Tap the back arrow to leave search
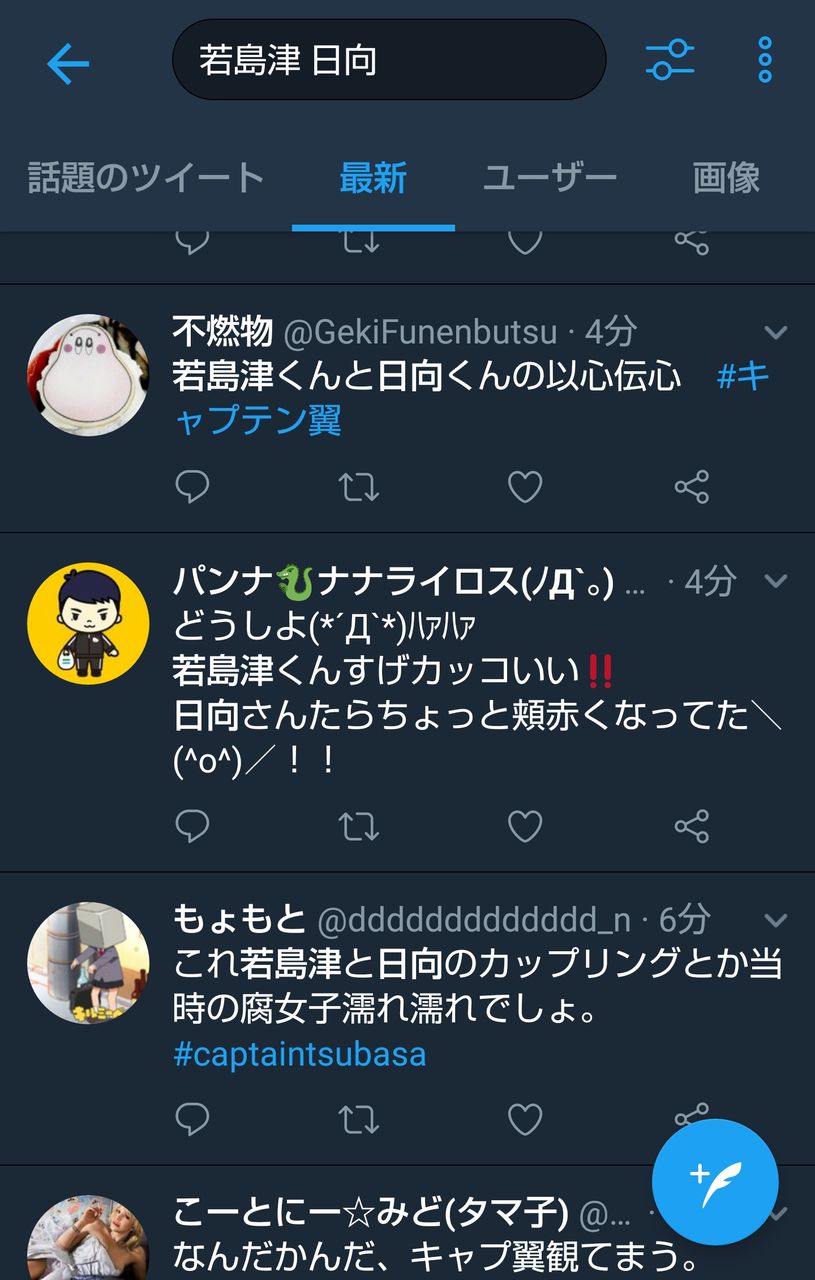The height and width of the screenshot is (1280, 815). click(x=67, y=60)
